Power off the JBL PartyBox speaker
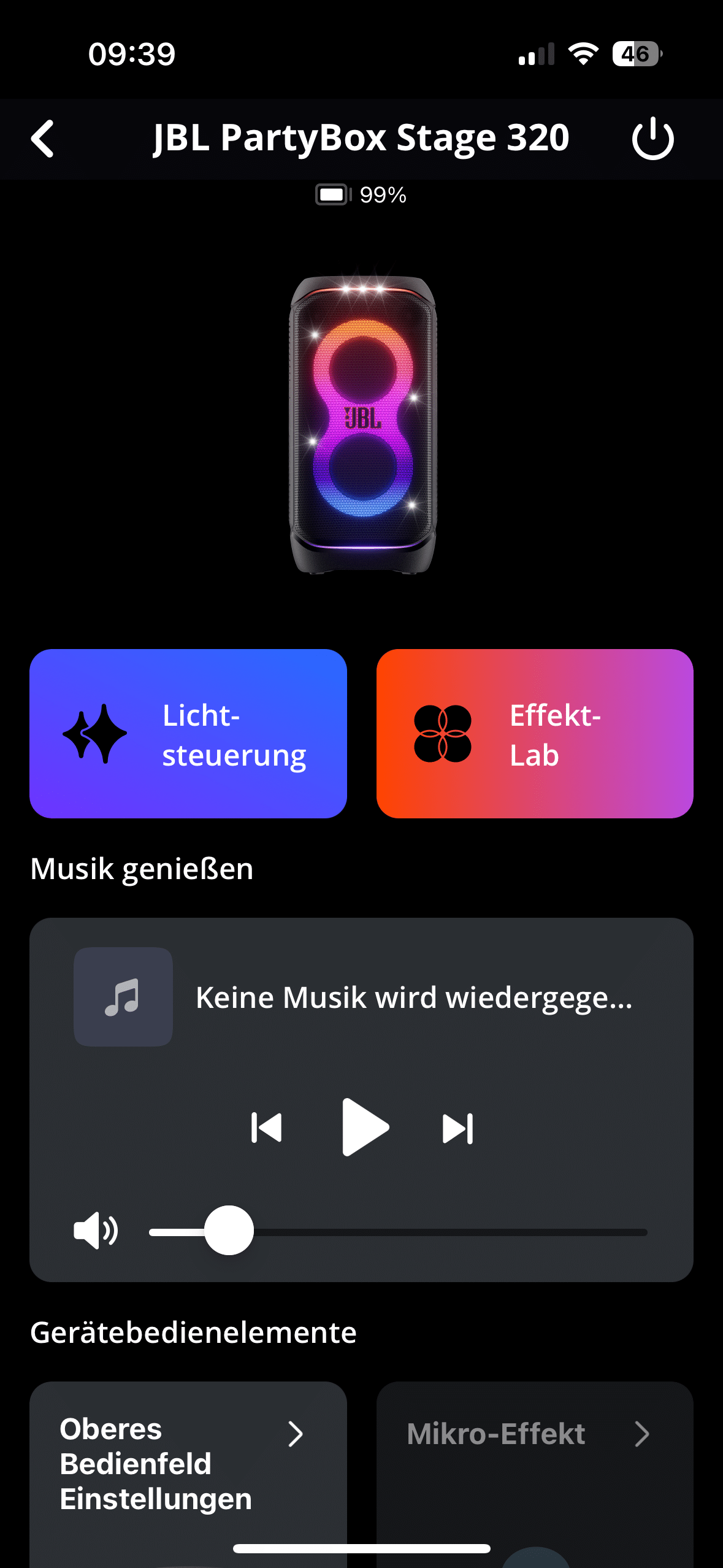This screenshot has width=723, height=1568. click(x=652, y=139)
